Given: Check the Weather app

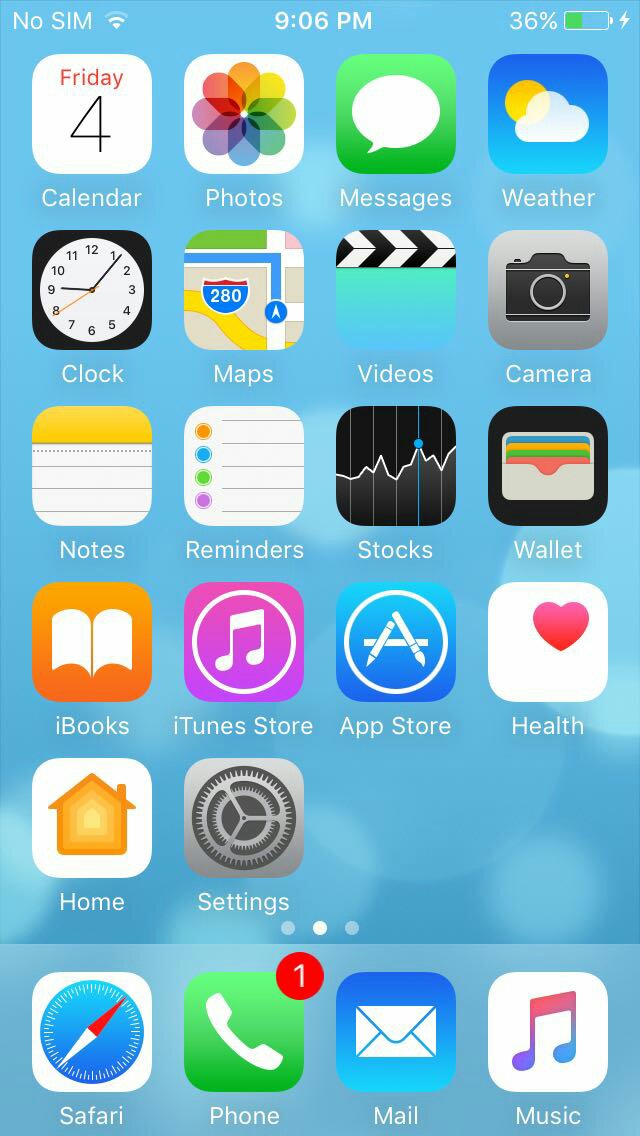Looking at the screenshot, I should (548, 114).
